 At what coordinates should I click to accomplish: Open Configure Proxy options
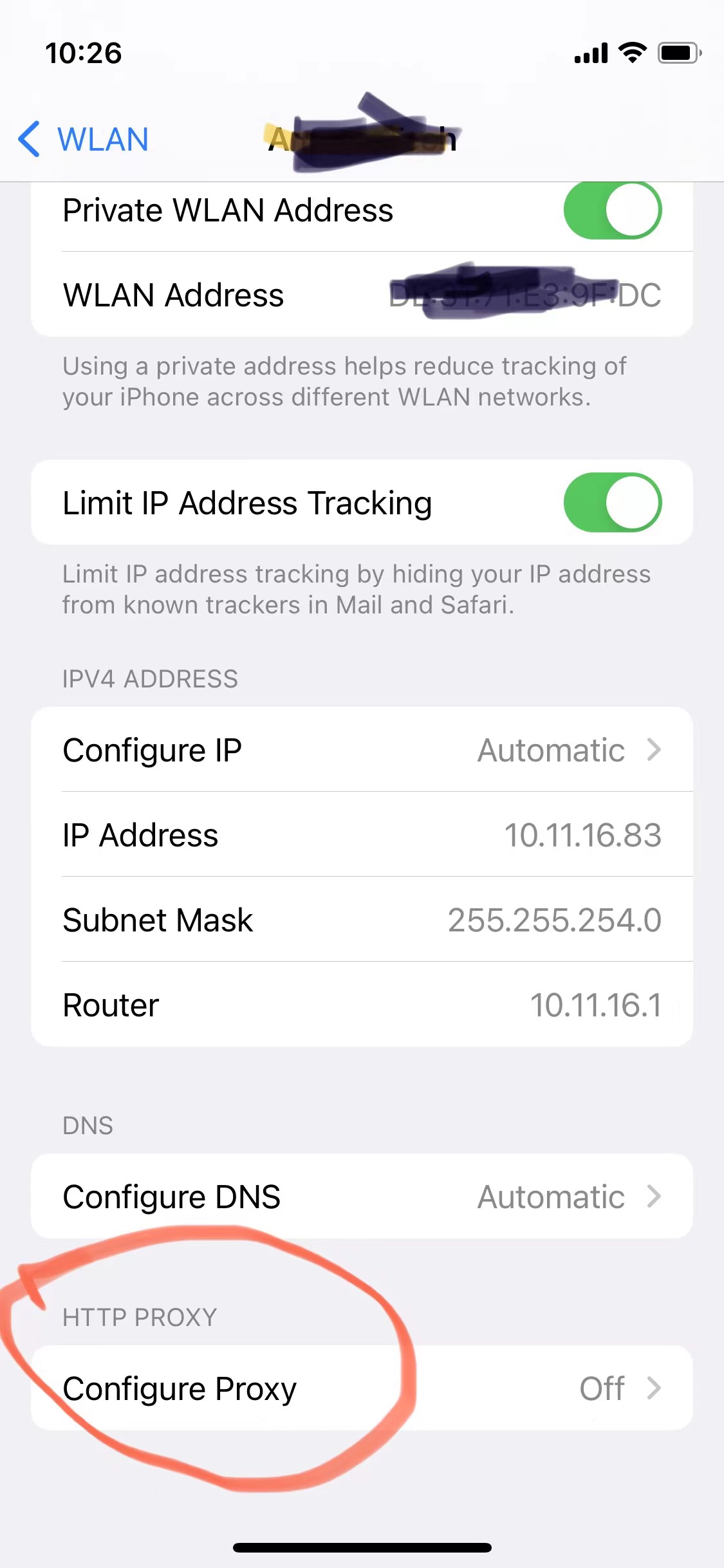click(362, 1388)
